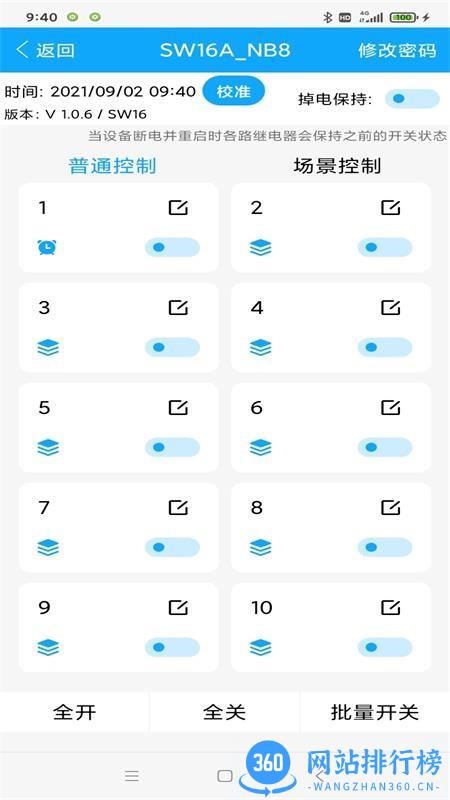Turn on the switch for relay 2
This screenshot has height=800, width=450.
pyautogui.click(x=385, y=247)
